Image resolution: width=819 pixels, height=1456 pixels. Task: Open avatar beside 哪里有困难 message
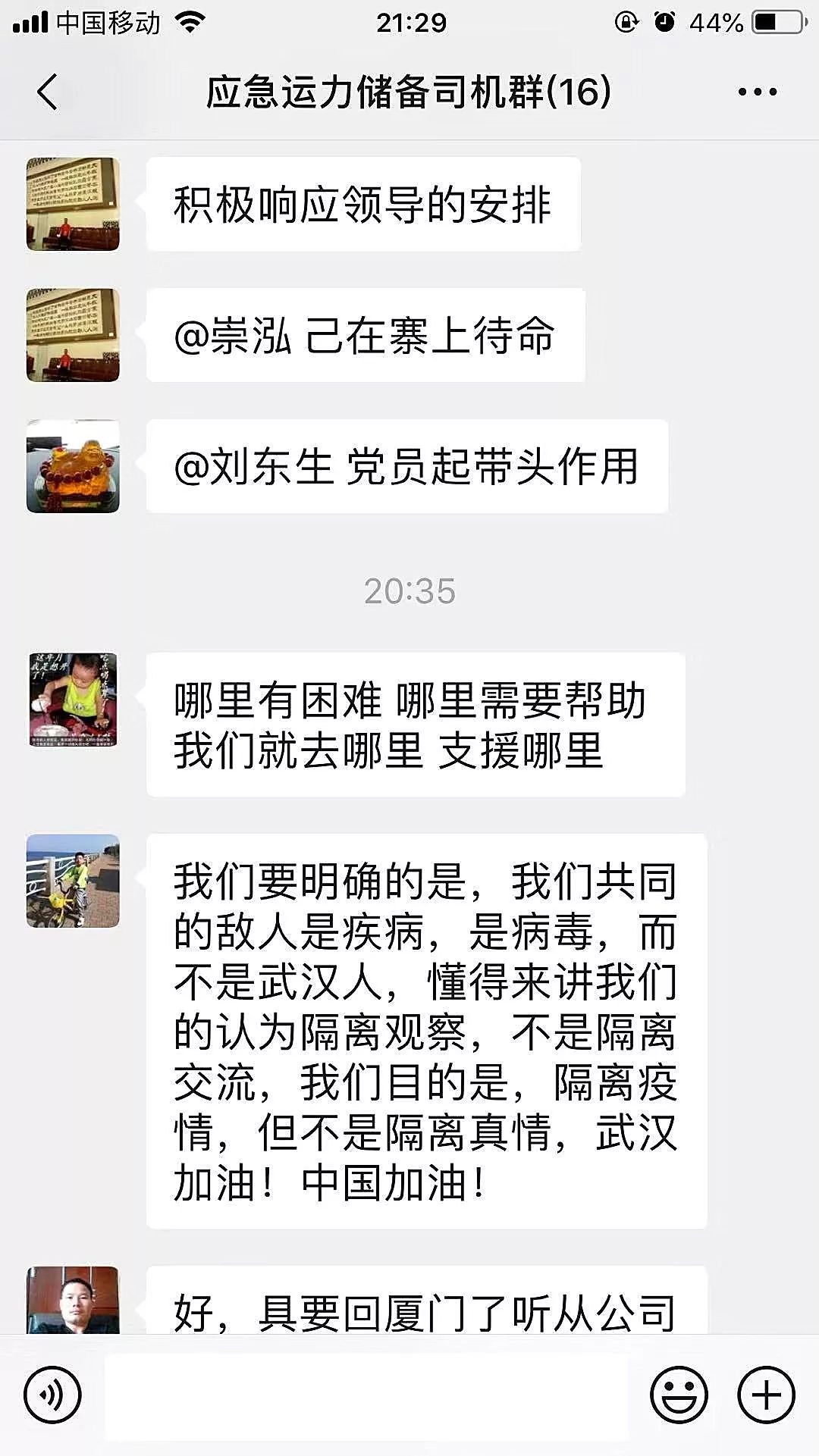[73, 700]
